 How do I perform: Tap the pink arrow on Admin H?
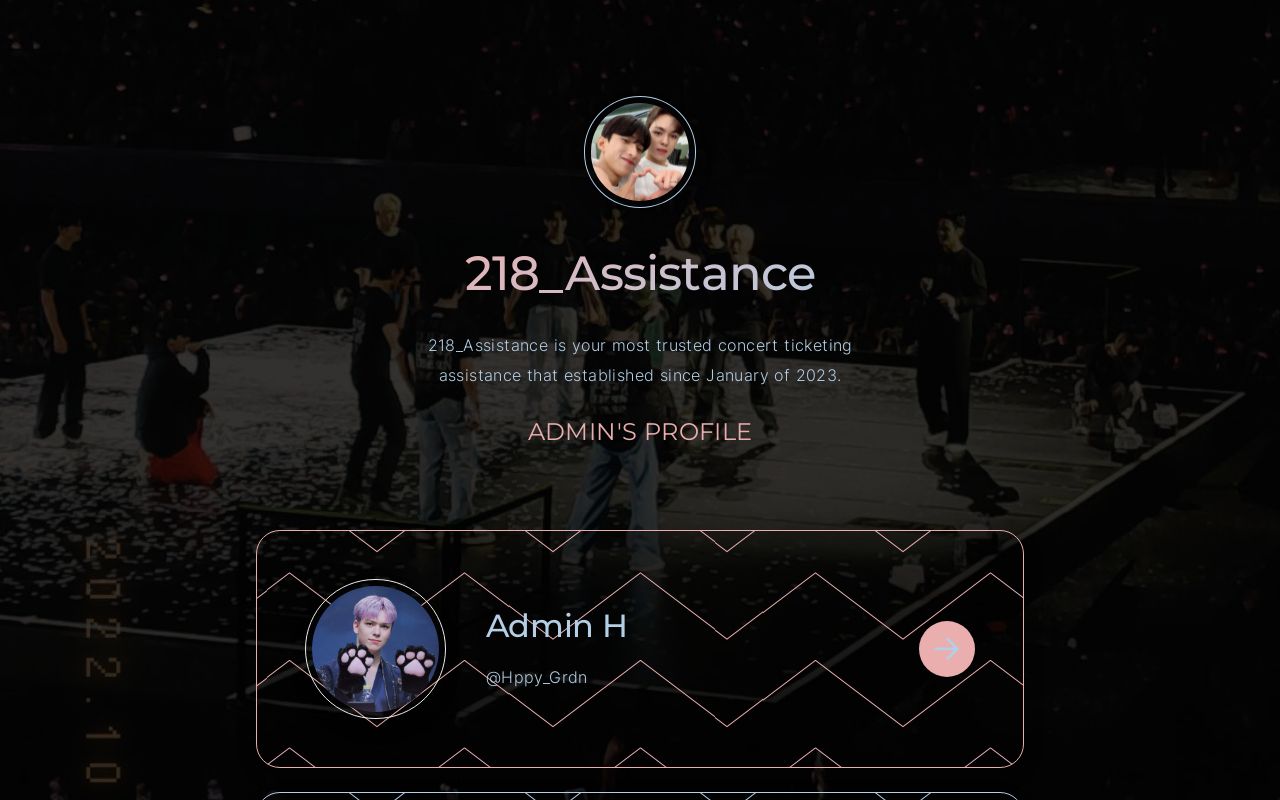(x=946, y=649)
